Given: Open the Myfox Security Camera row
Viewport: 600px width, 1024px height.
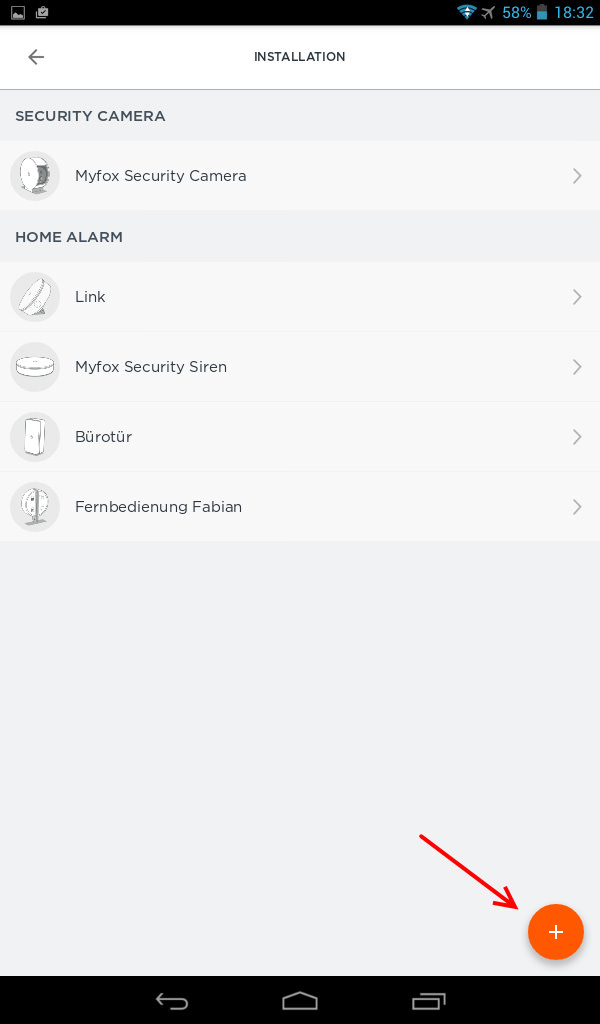Looking at the screenshot, I should pos(300,176).
